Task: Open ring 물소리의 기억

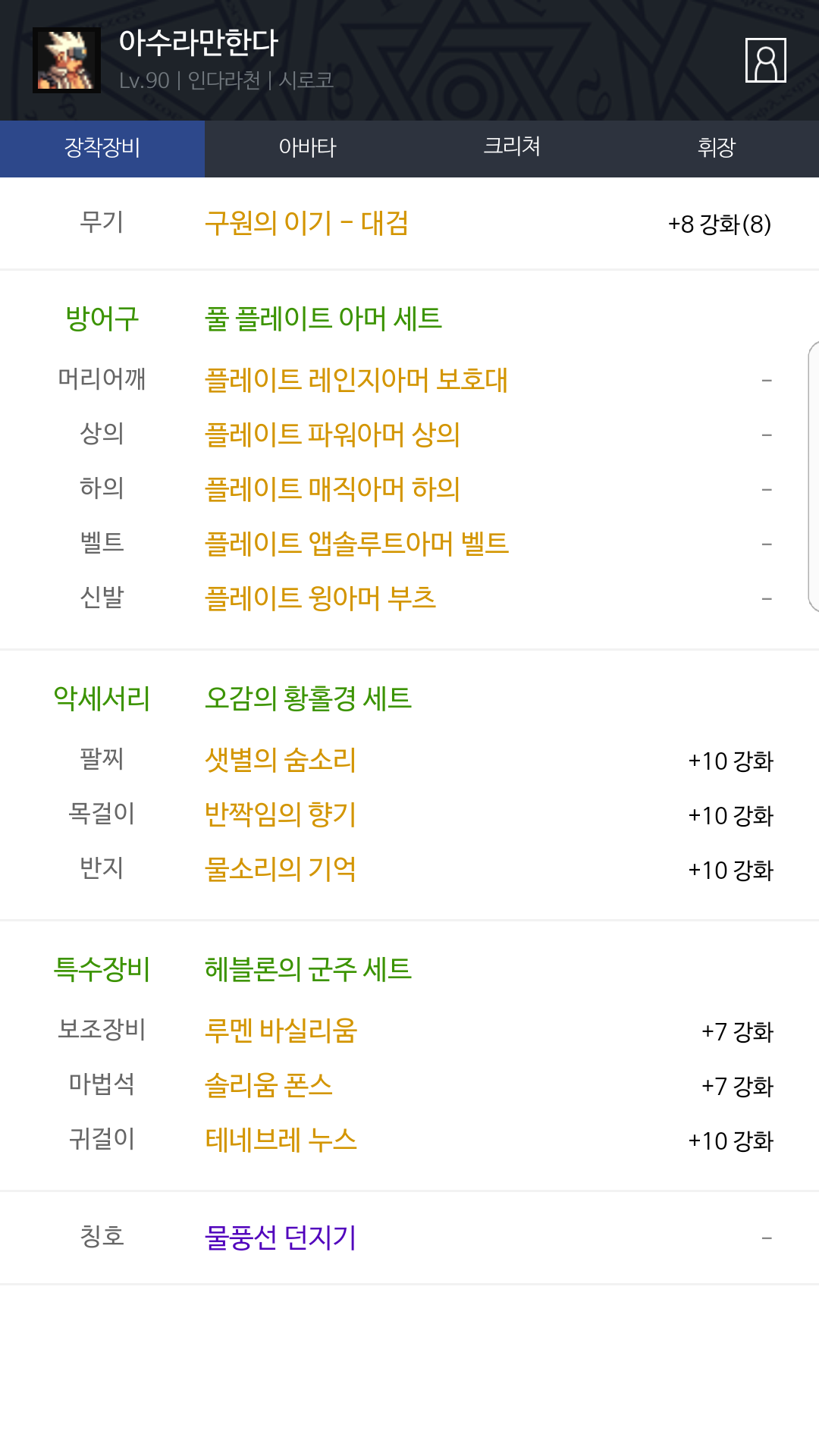Action: coord(281,869)
